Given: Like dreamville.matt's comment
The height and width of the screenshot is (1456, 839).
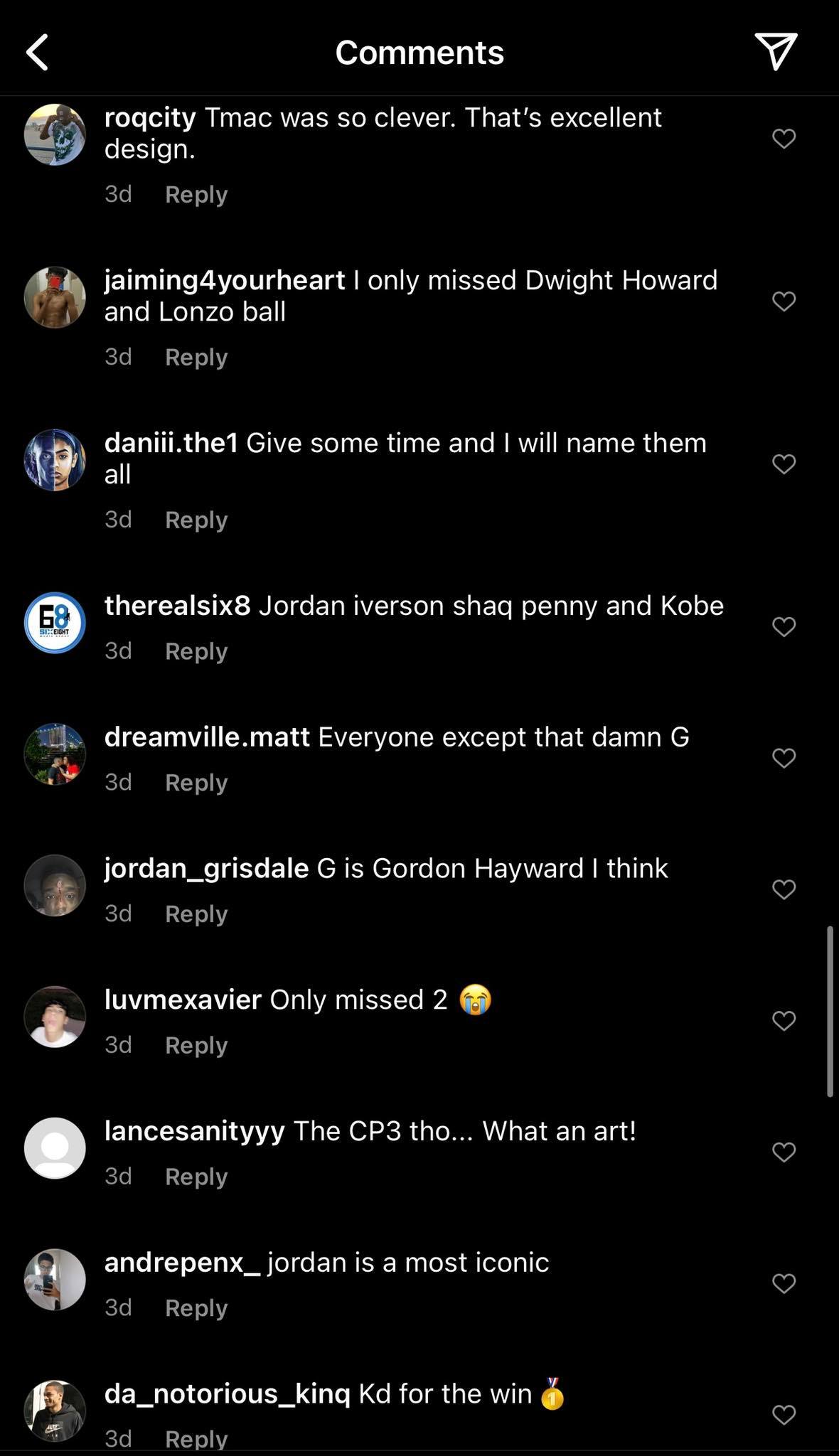Looking at the screenshot, I should pos(784,758).
